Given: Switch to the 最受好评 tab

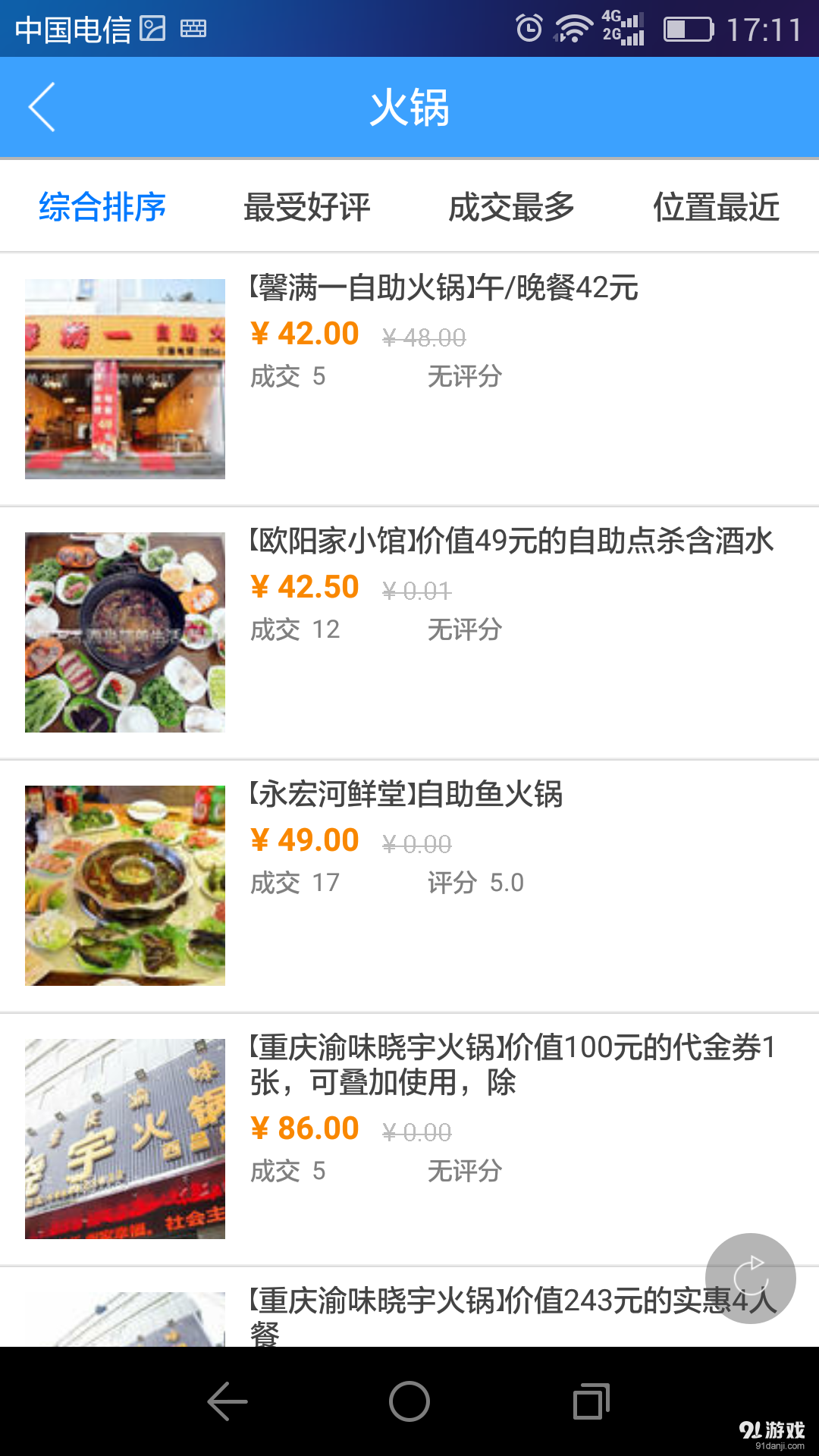Looking at the screenshot, I should [x=306, y=206].
